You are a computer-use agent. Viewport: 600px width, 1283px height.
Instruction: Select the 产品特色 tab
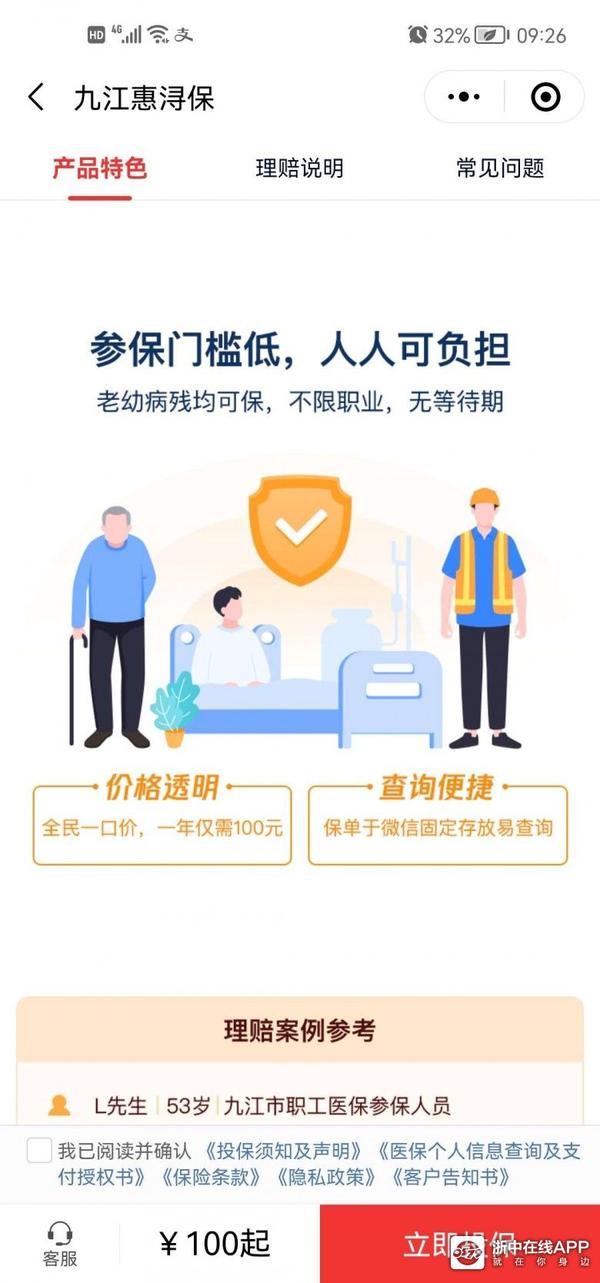pos(100,168)
